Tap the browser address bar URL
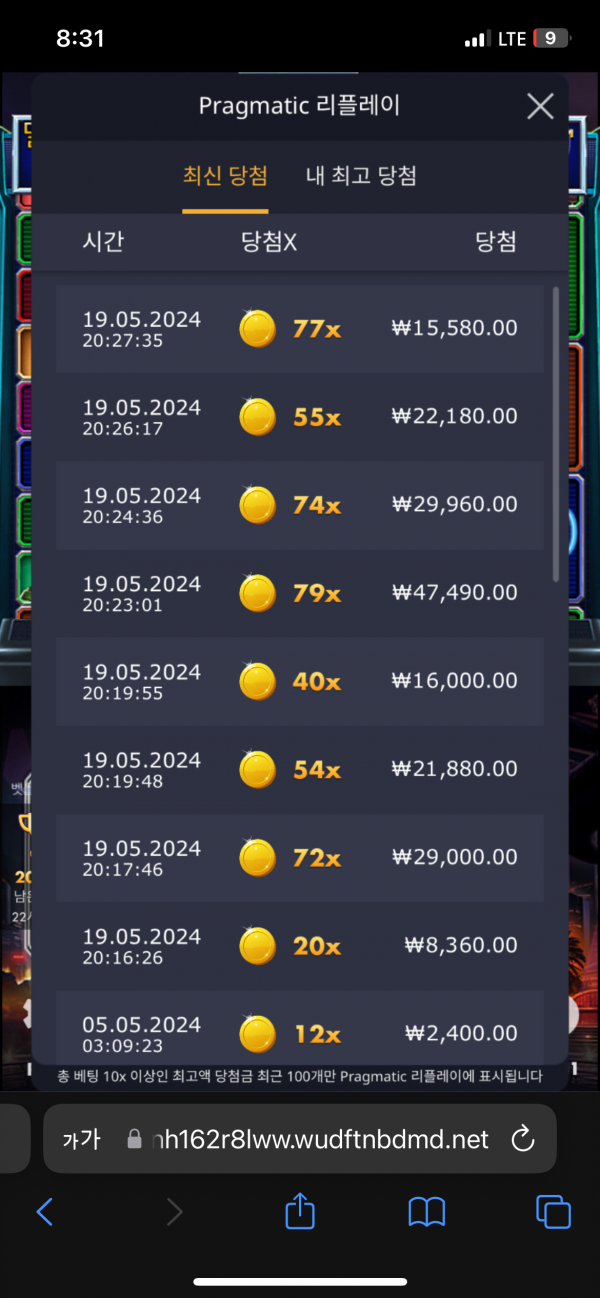 click(x=320, y=1138)
